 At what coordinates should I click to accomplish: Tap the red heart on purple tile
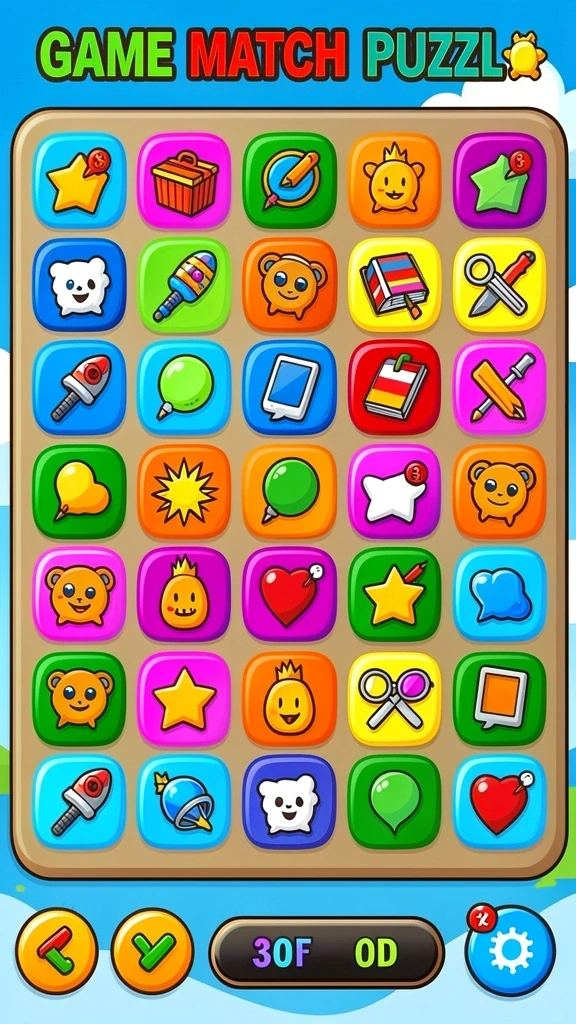[290, 594]
